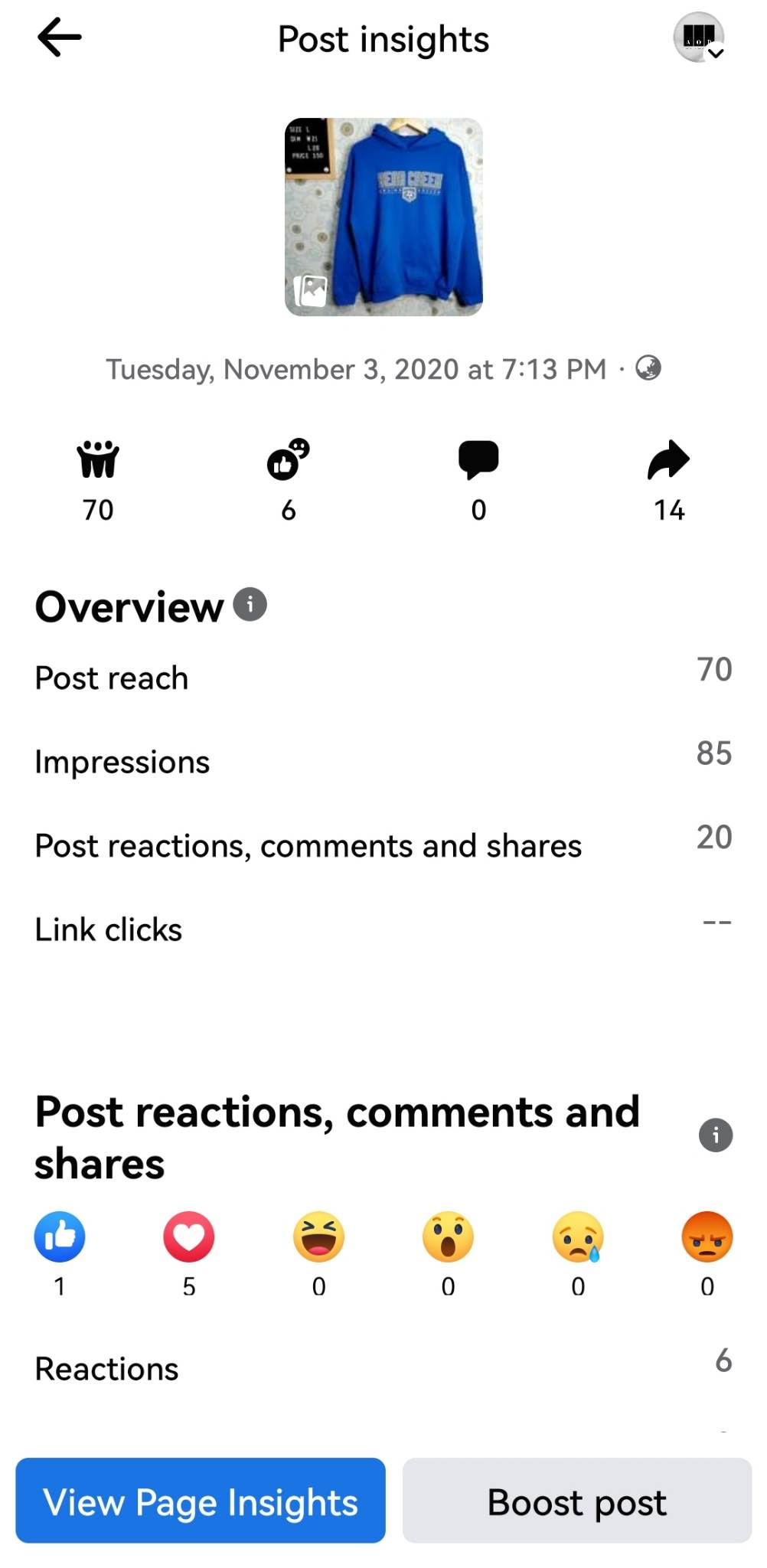Screen dimensions: 767x1568
Task: Tap the info icon beside Overview
Action: [x=250, y=604]
